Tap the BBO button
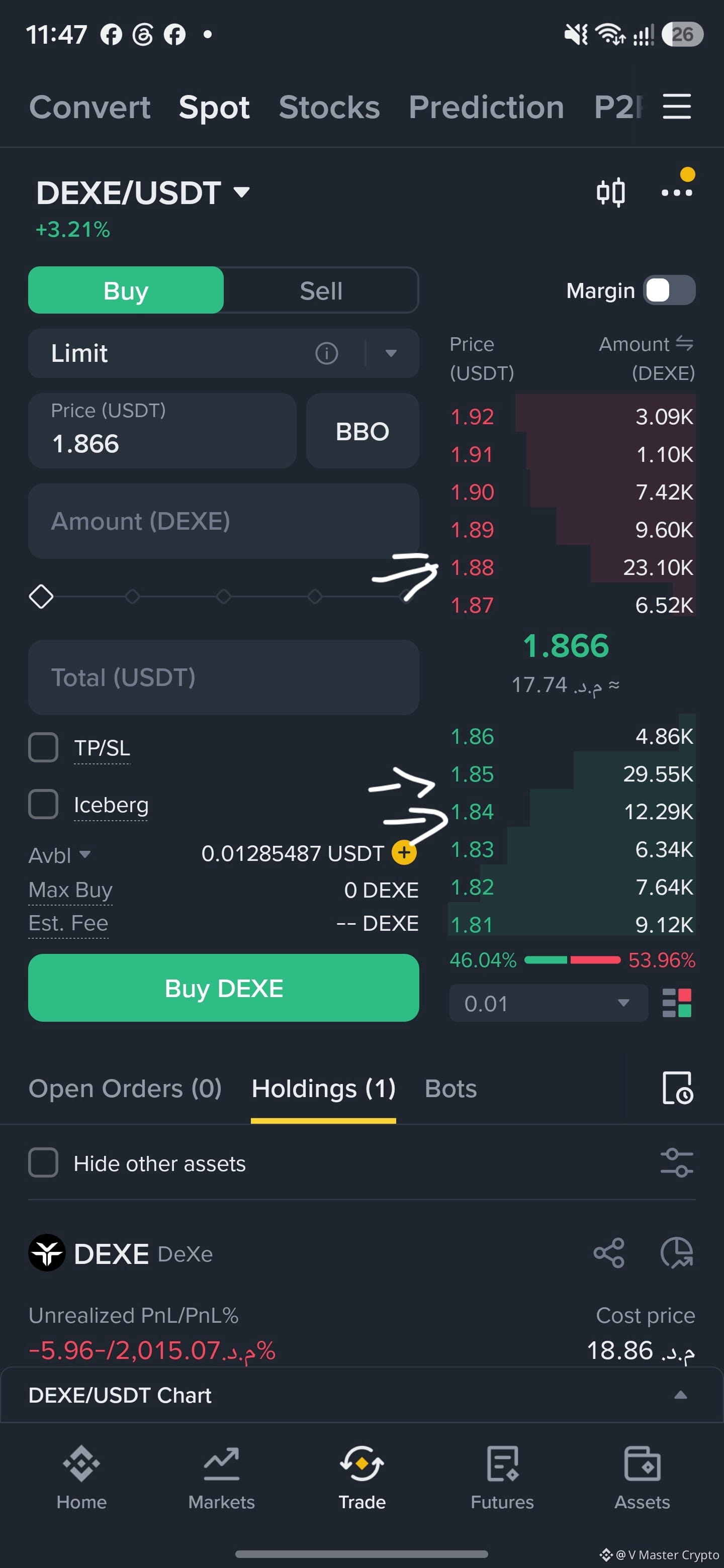The height and width of the screenshot is (1568, 724). click(x=363, y=431)
